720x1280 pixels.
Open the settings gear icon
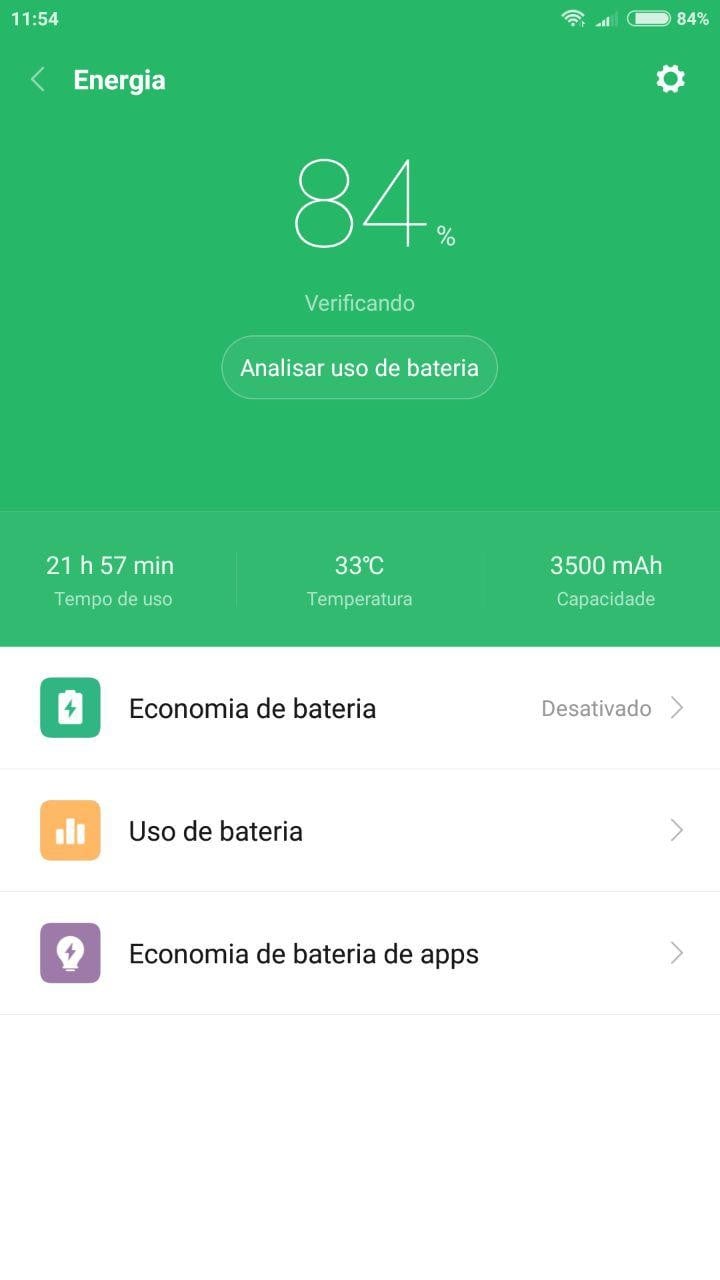pyautogui.click(x=670, y=80)
